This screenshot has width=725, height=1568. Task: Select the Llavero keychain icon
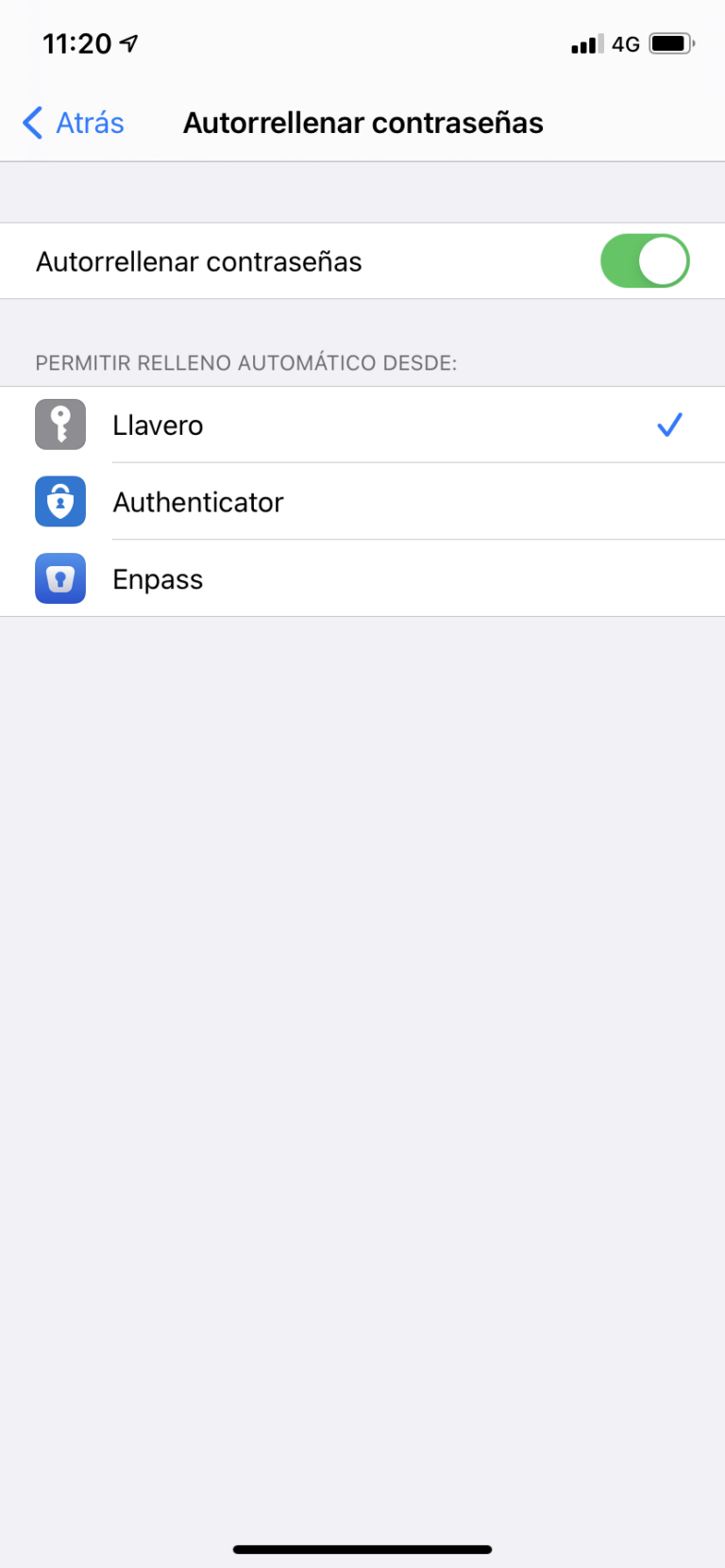(x=59, y=425)
